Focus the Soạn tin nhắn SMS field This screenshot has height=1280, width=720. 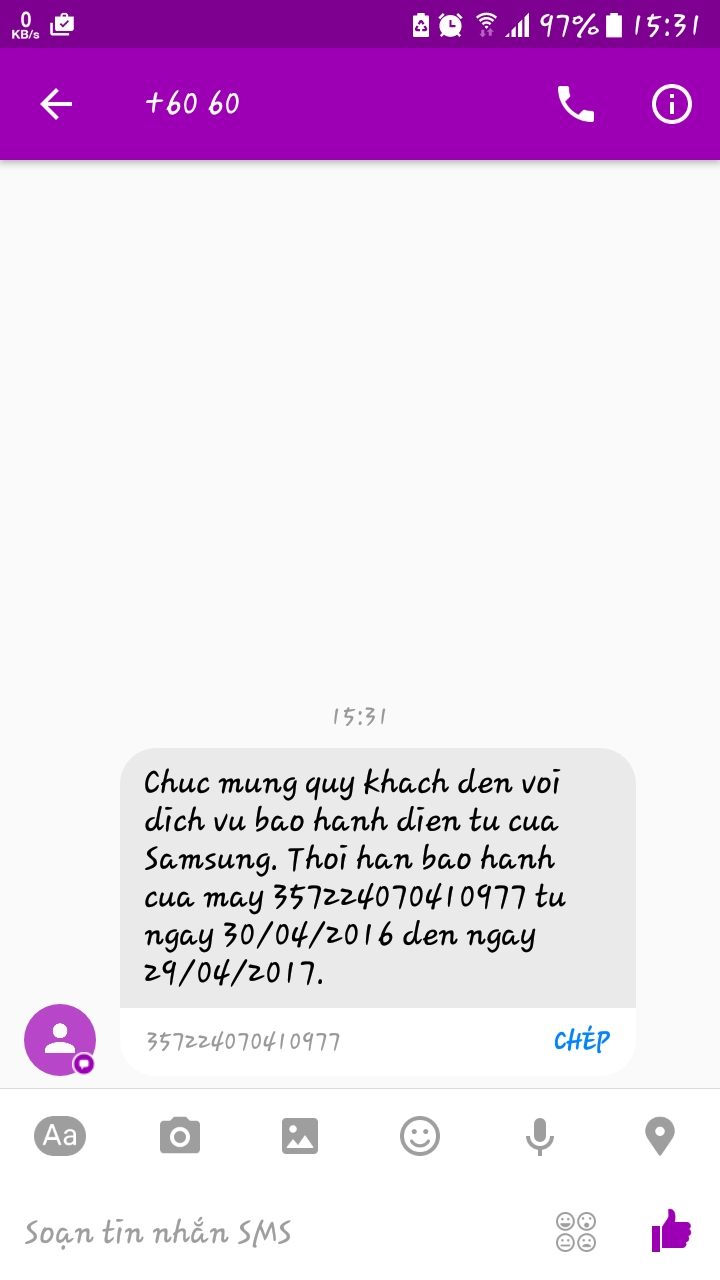[270, 1232]
